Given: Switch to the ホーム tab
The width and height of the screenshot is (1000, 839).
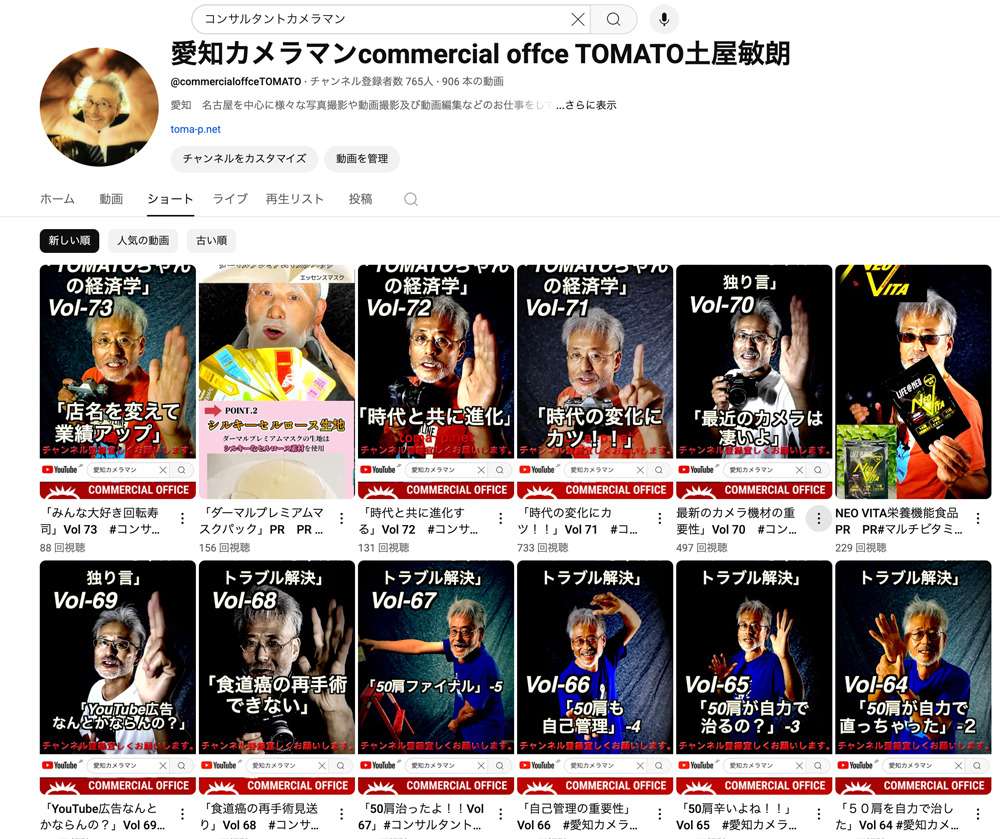Looking at the screenshot, I should [57, 199].
